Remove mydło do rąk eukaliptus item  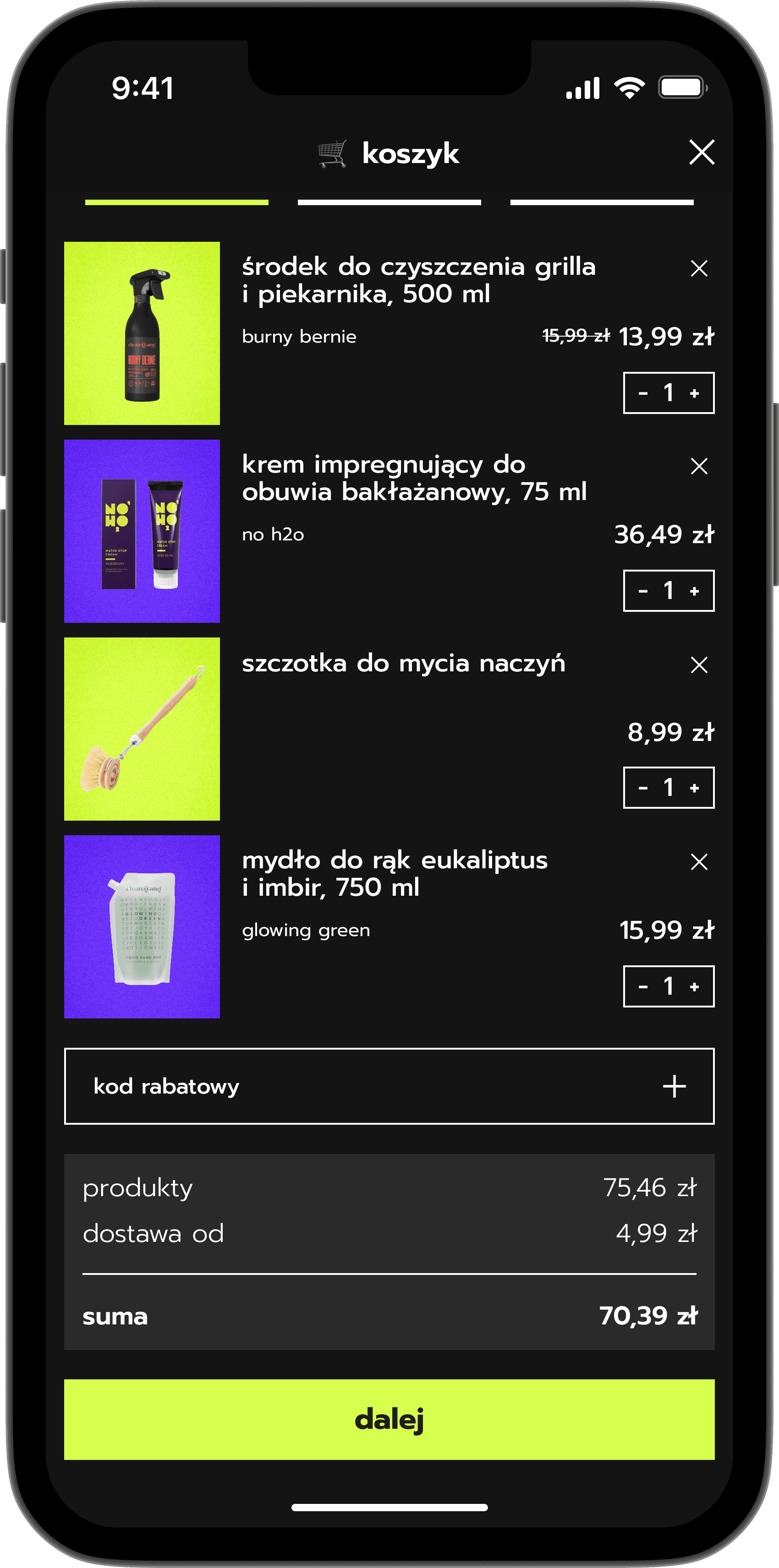(699, 862)
